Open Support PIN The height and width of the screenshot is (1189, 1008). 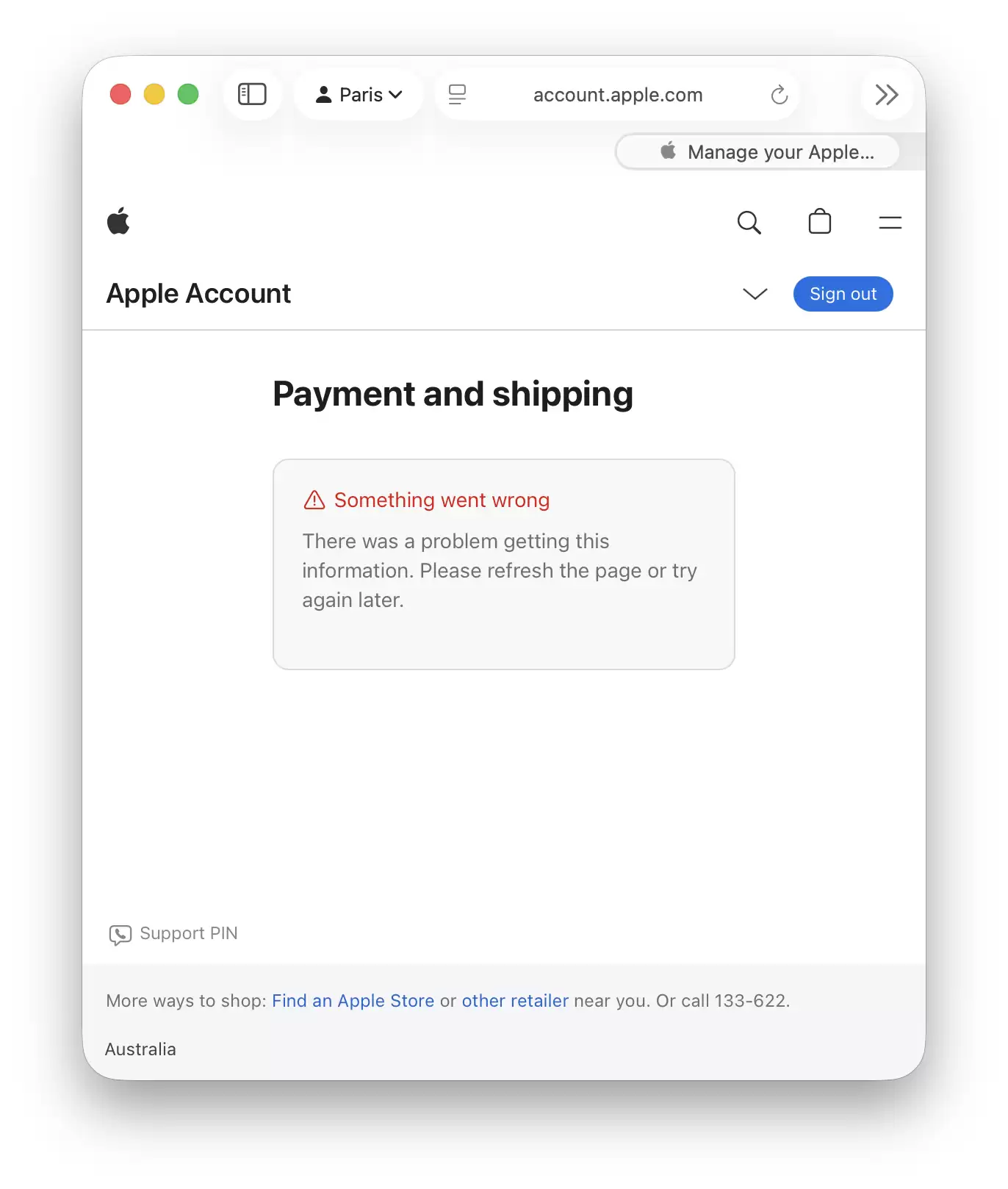[x=174, y=933]
